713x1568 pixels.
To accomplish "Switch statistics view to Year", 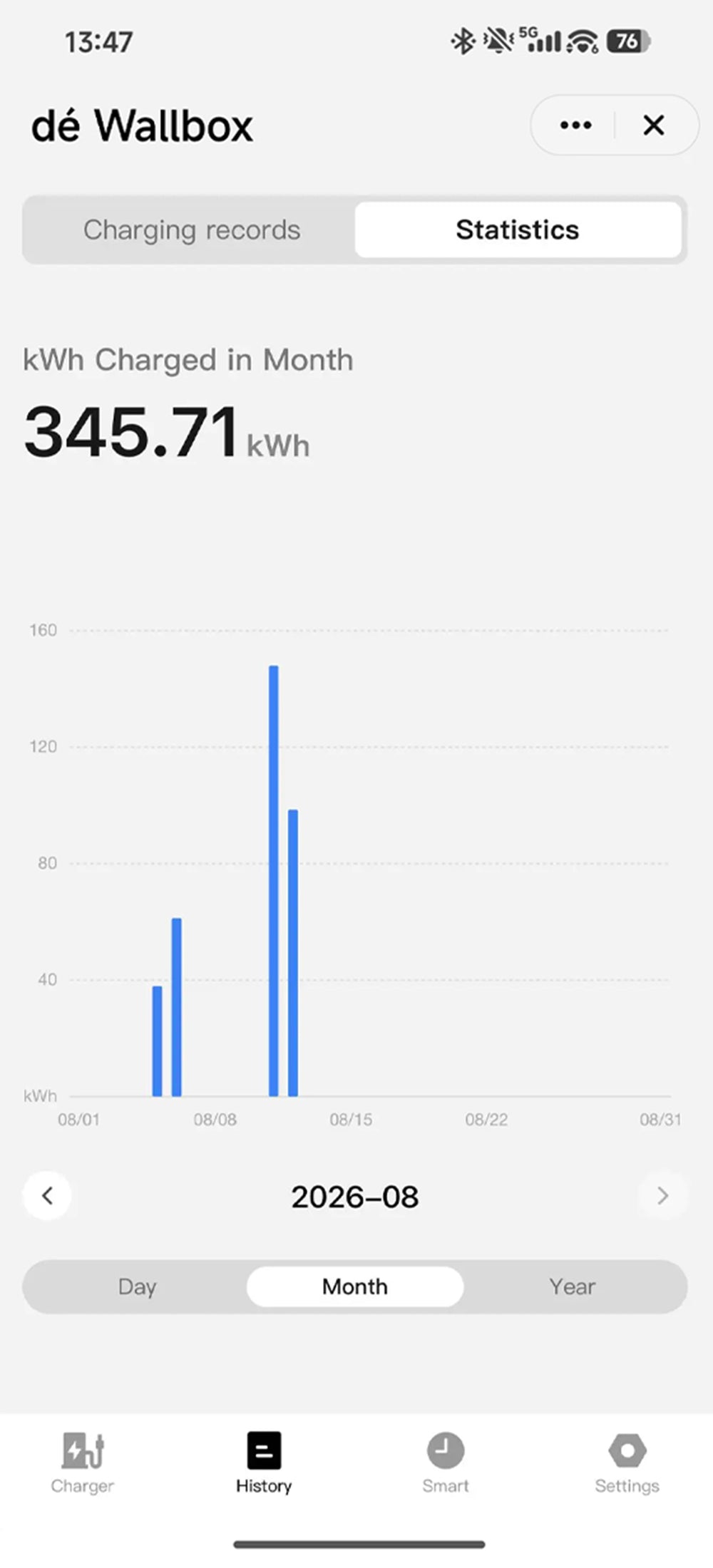I will 573,1286.
